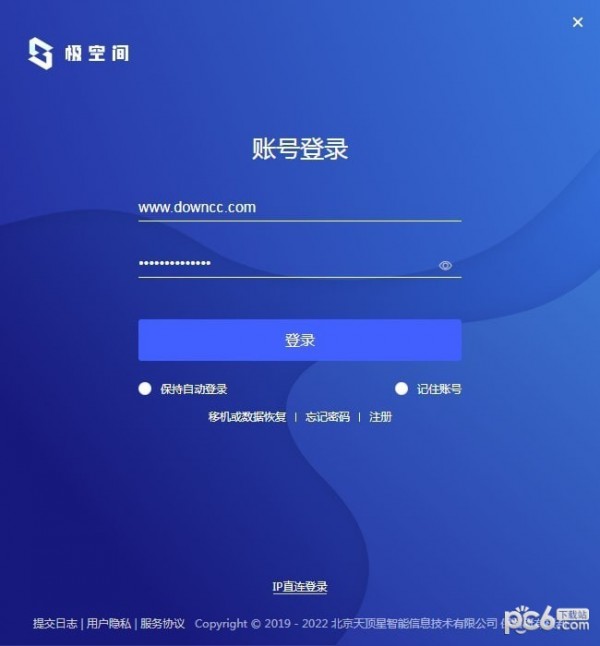Open IP直连登录 link
600x646 pixels.
pyautogui.click(x=300, y=586)
